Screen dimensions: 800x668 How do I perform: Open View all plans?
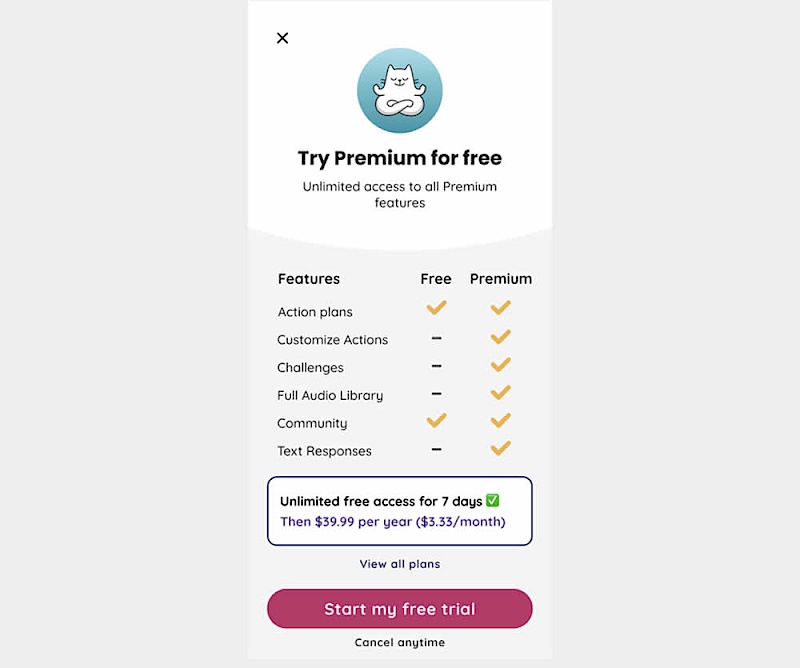pyautogui.click(x=399, y=564)
